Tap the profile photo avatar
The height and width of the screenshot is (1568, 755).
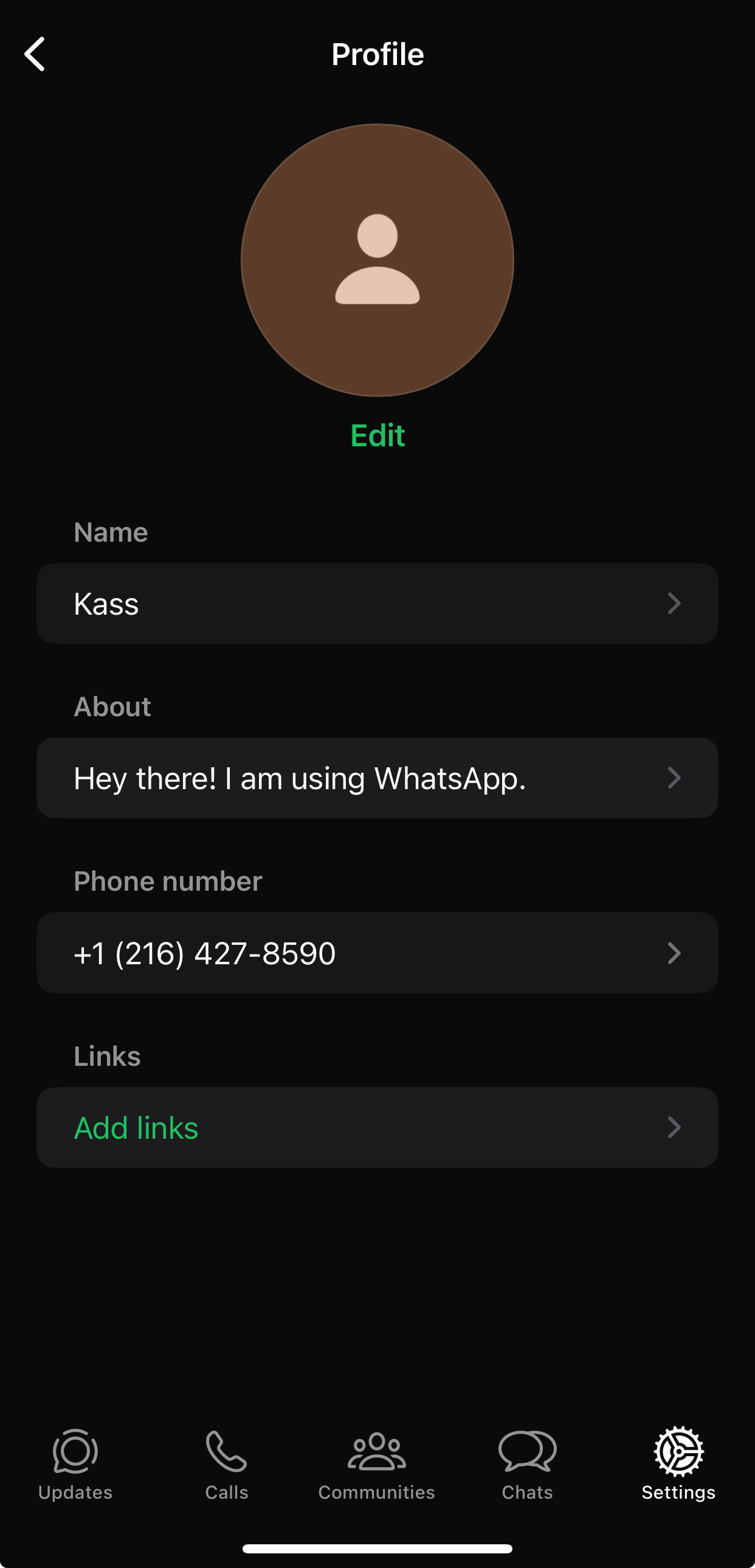tap(377, 260)
